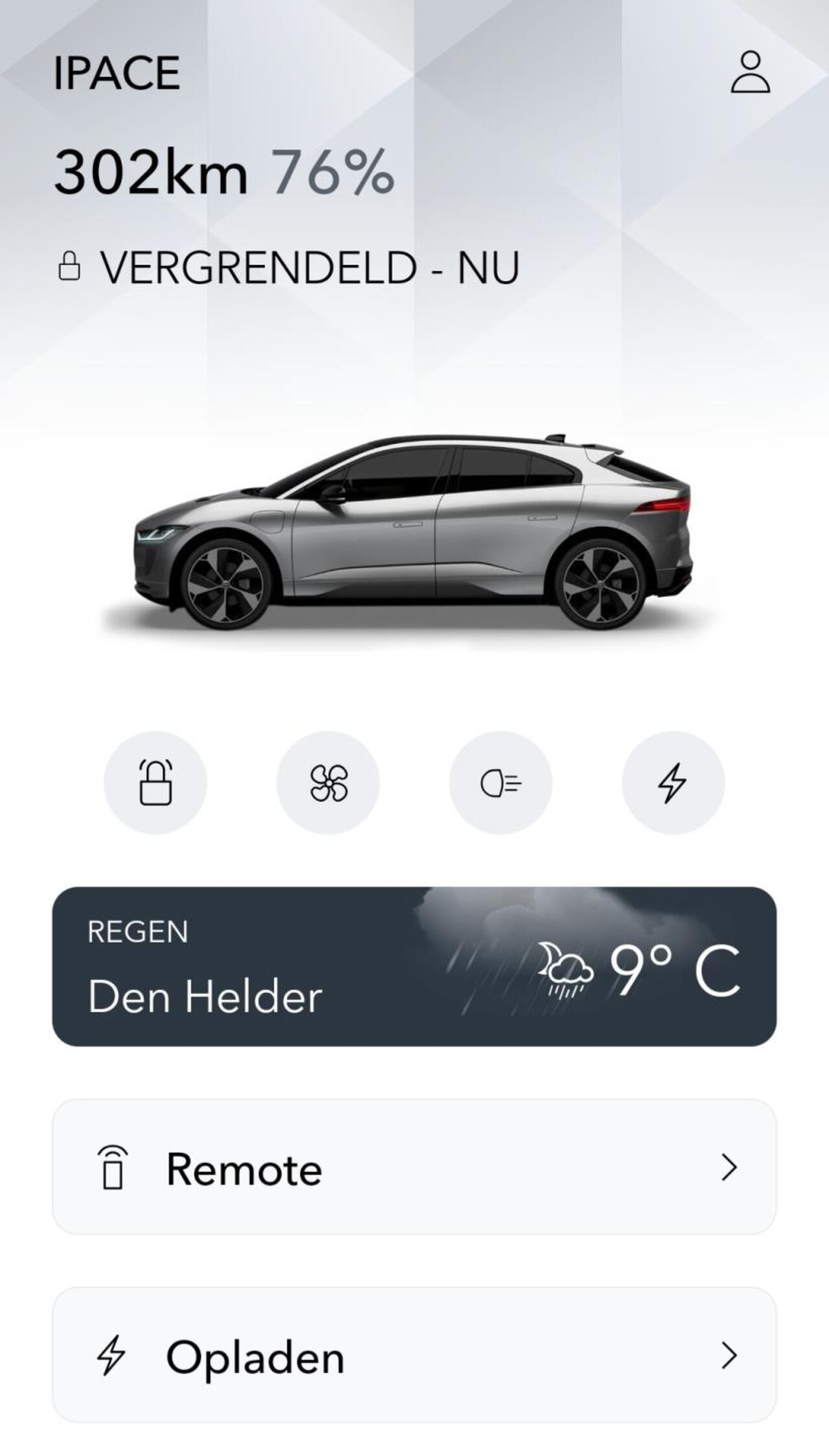The image size is (829, 1456).
Task: Tap the lightning bolt charging quick action
Action: pyautogui.click(x=673, y=782)
